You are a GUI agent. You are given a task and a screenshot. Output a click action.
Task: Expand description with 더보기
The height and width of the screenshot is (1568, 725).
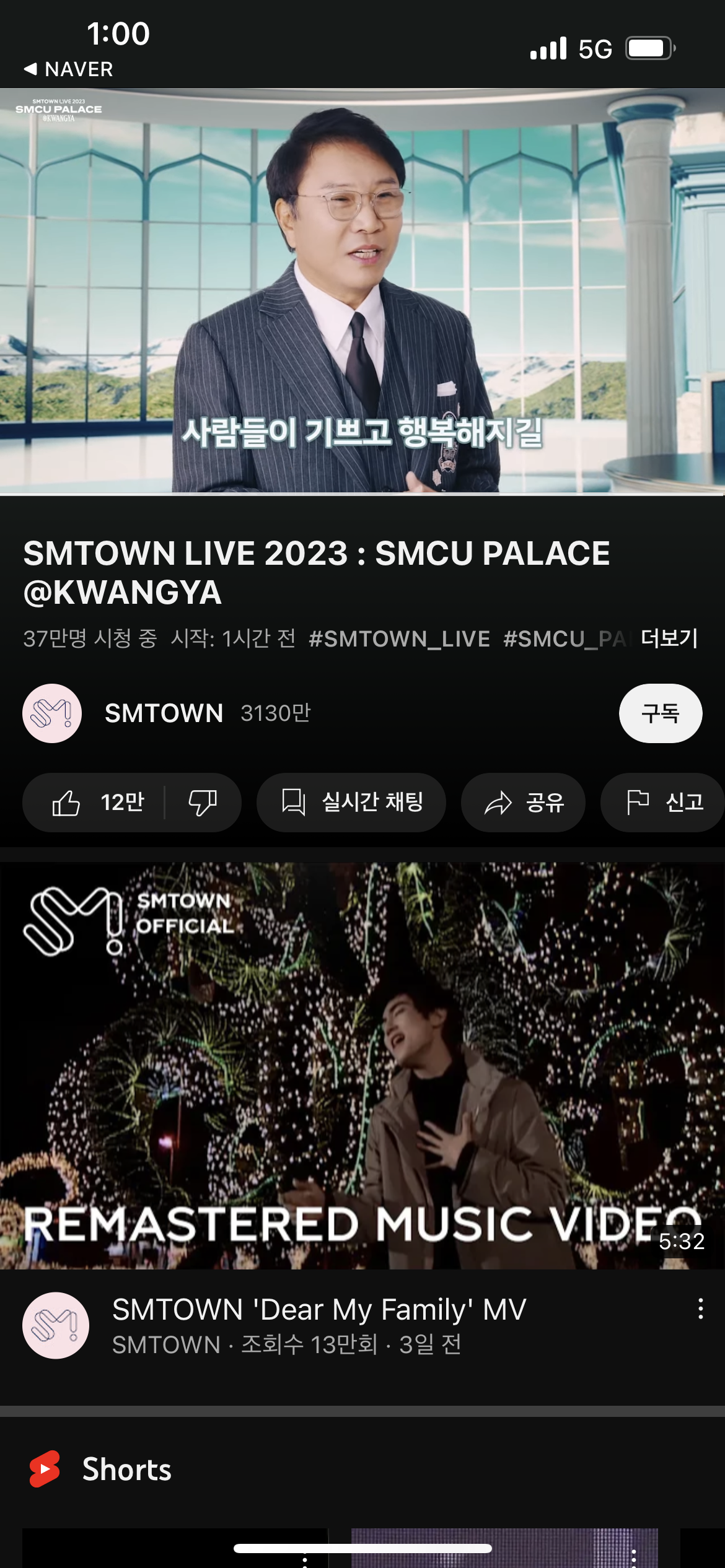[x=669, y=638]
